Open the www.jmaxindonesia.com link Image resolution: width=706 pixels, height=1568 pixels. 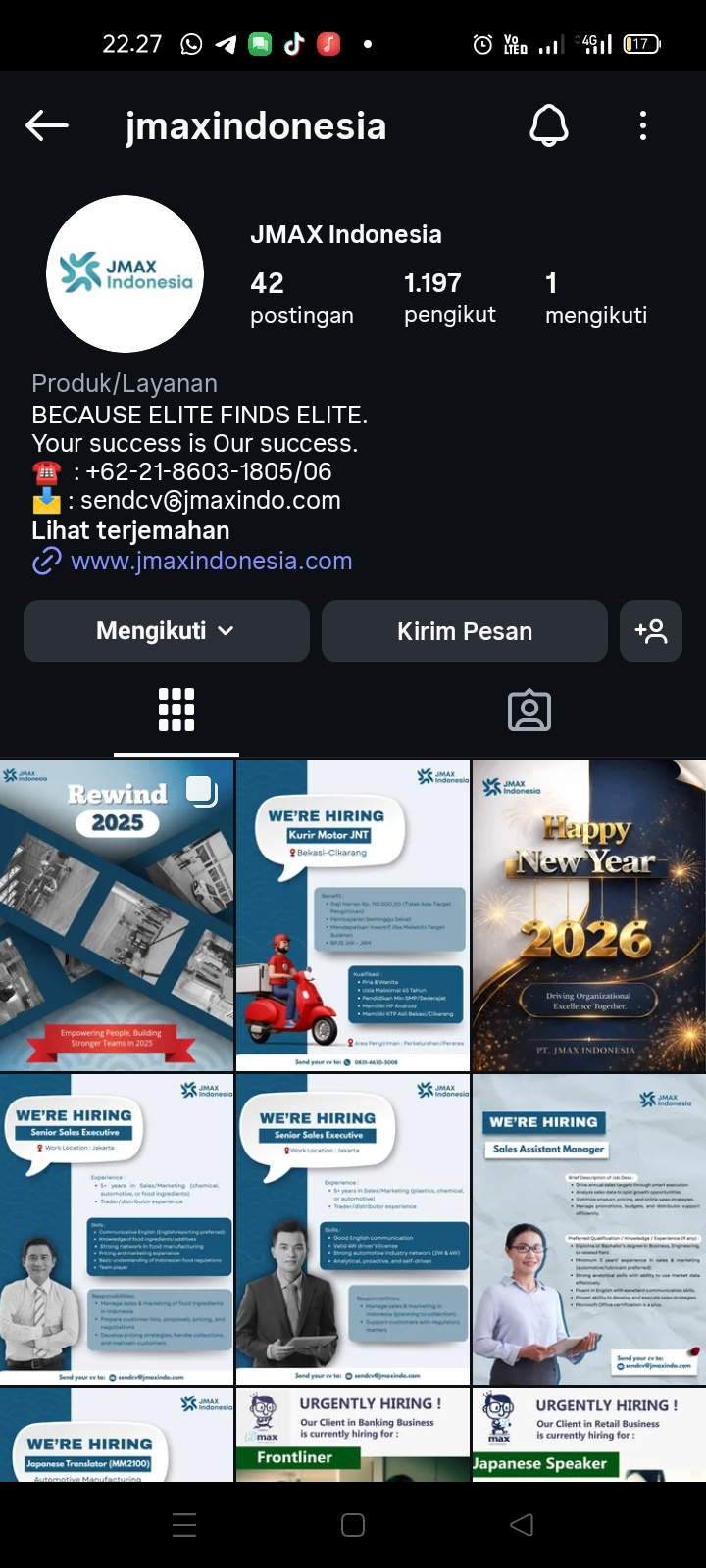211,561
